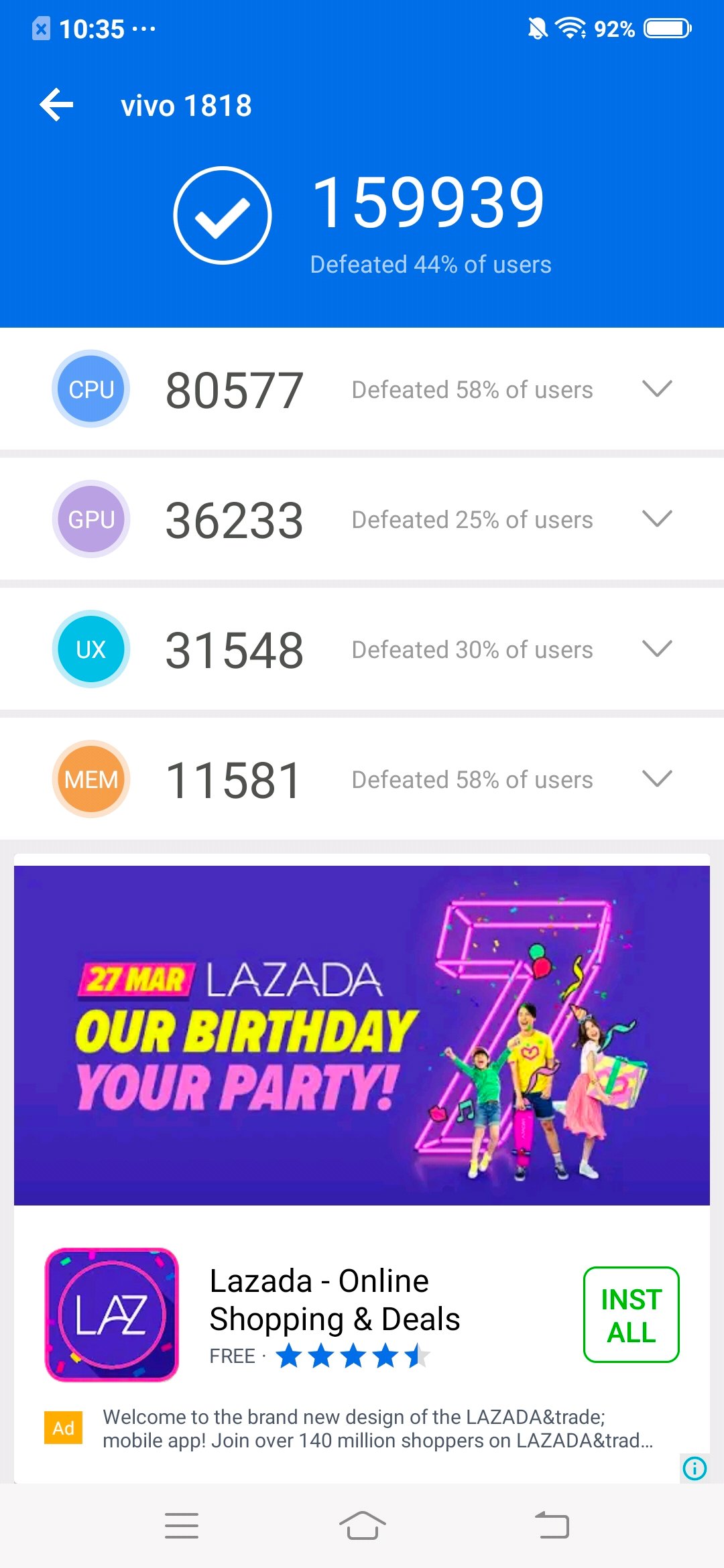Expand the MEM score section
The width and height of the screenshot is (724, 1568).
[x=656, y=779]
